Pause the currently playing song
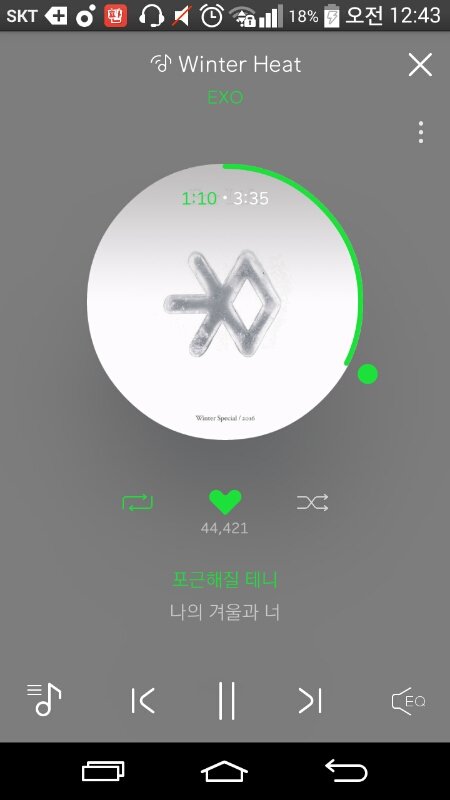 (226, 701)
